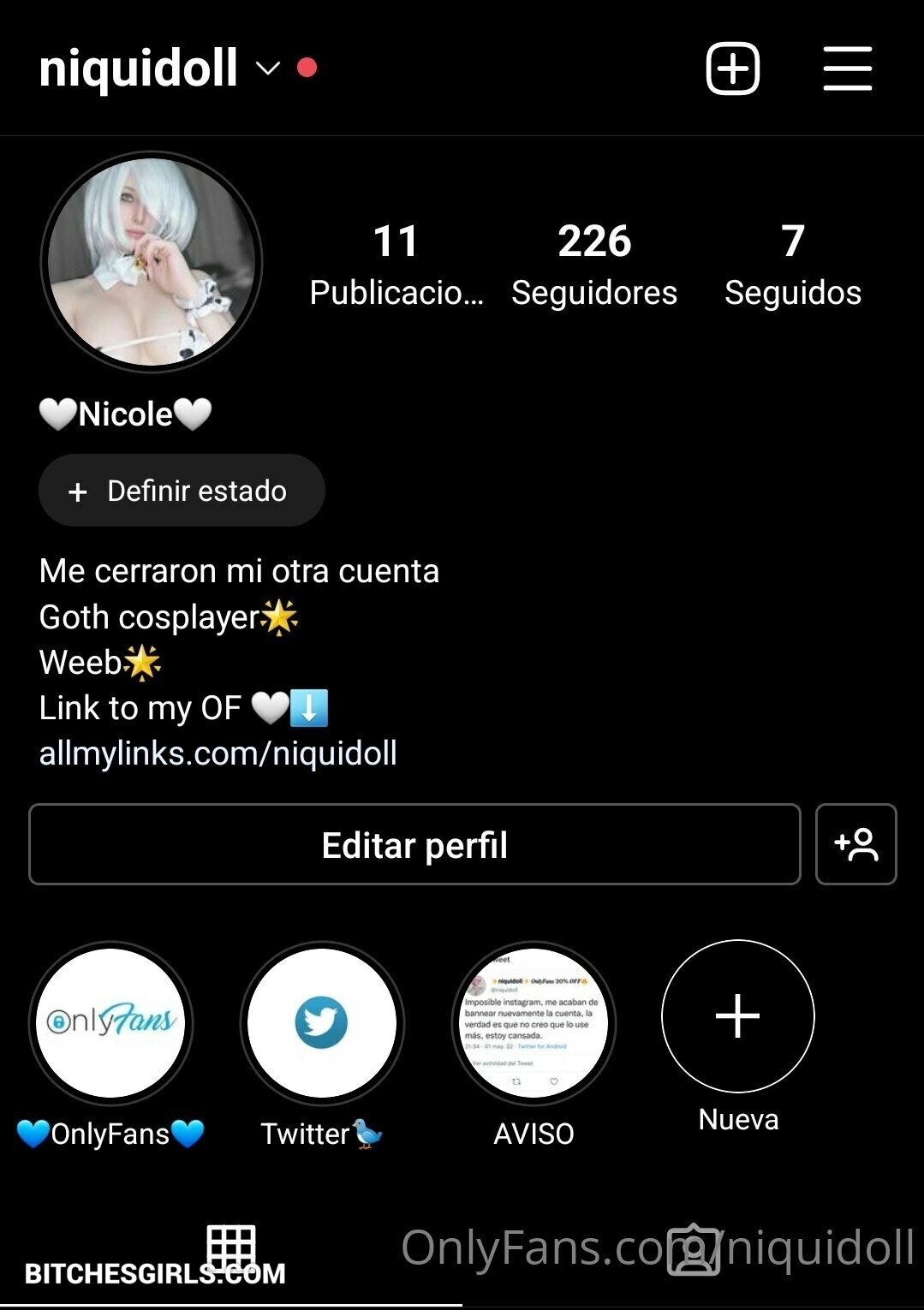Create a new post with plus icon
The height and width of the screenshot is (1310, 924).
click(732, 68)
